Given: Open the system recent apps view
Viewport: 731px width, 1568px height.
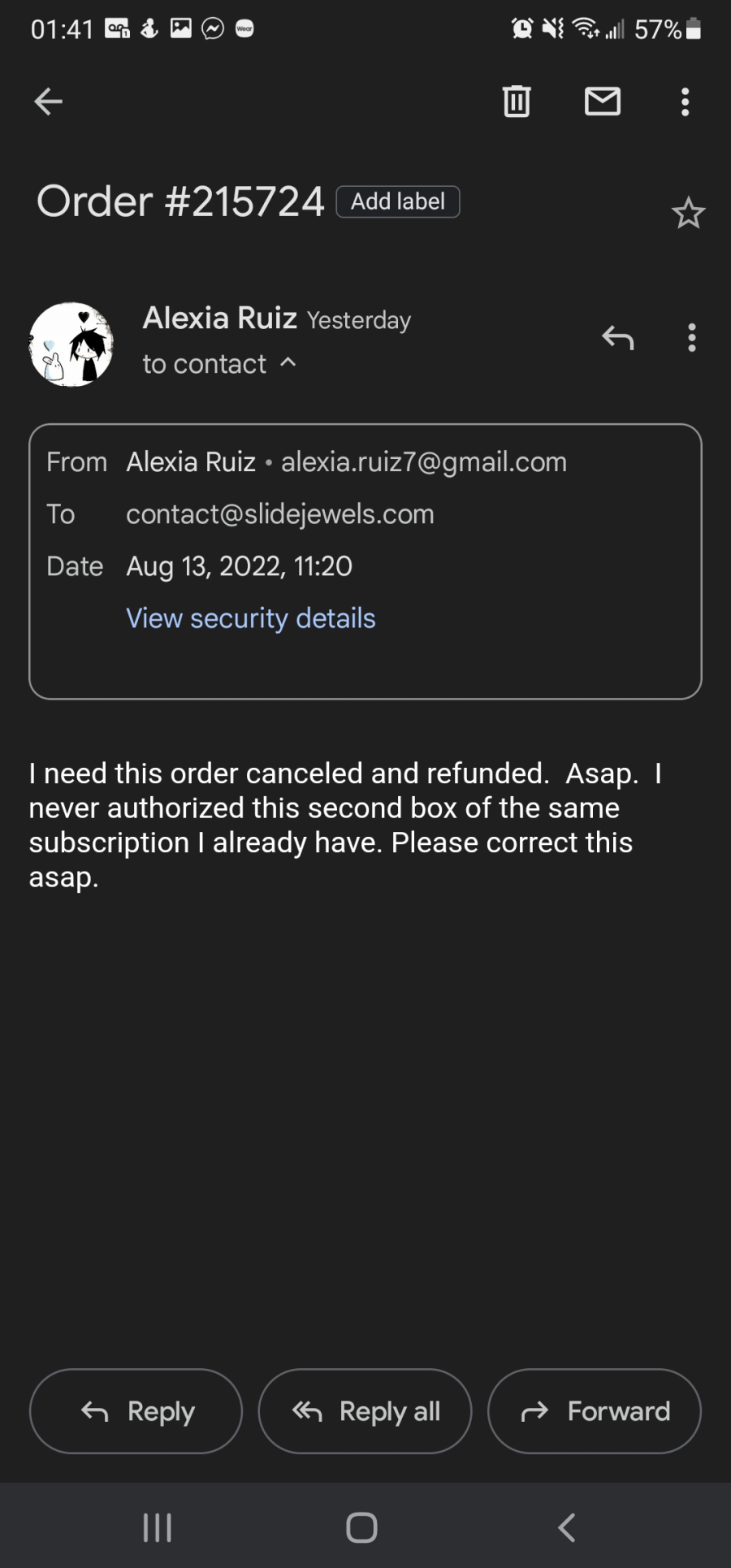Looking at the screenshot, I should [158, 1527].
